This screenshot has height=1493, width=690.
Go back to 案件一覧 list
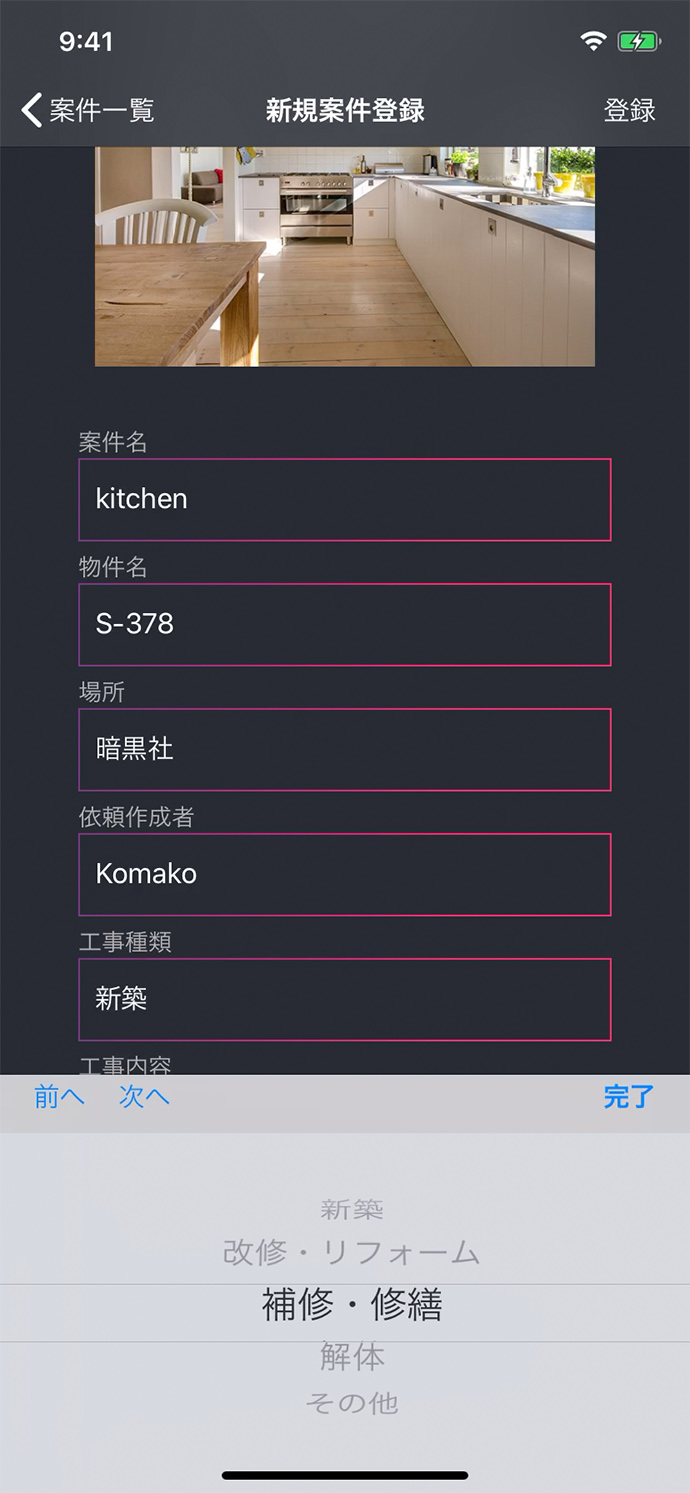pos(88,110)
